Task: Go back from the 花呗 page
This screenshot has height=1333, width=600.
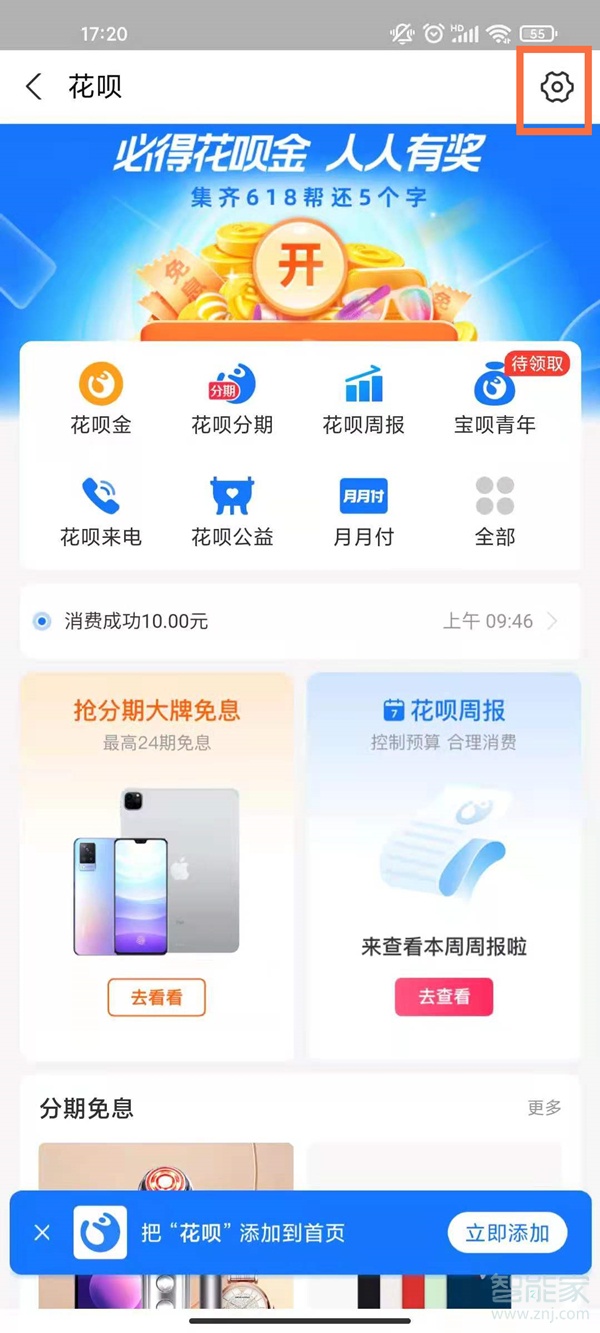Action: [34, 87]
